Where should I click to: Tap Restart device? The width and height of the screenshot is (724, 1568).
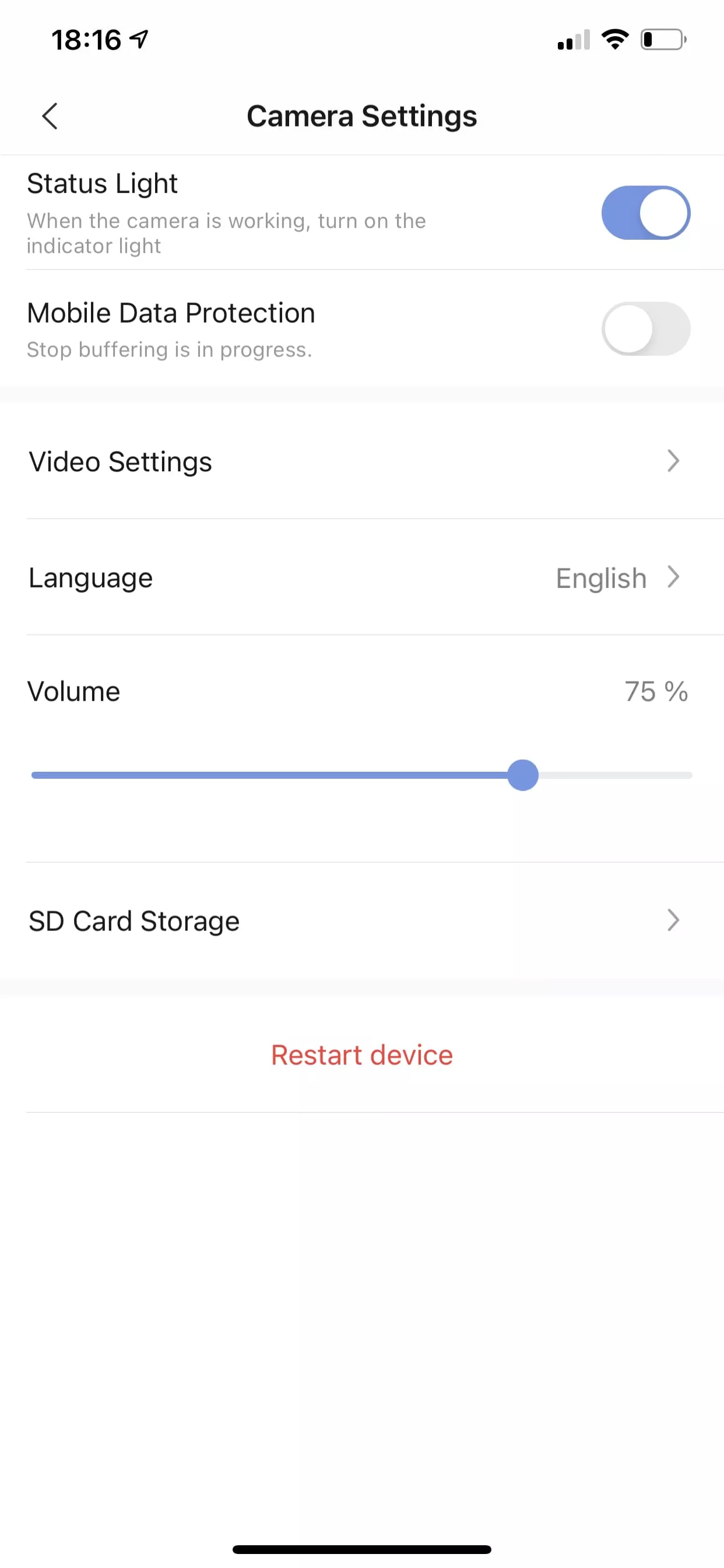pyautogui.click(x=362, y=1055)
